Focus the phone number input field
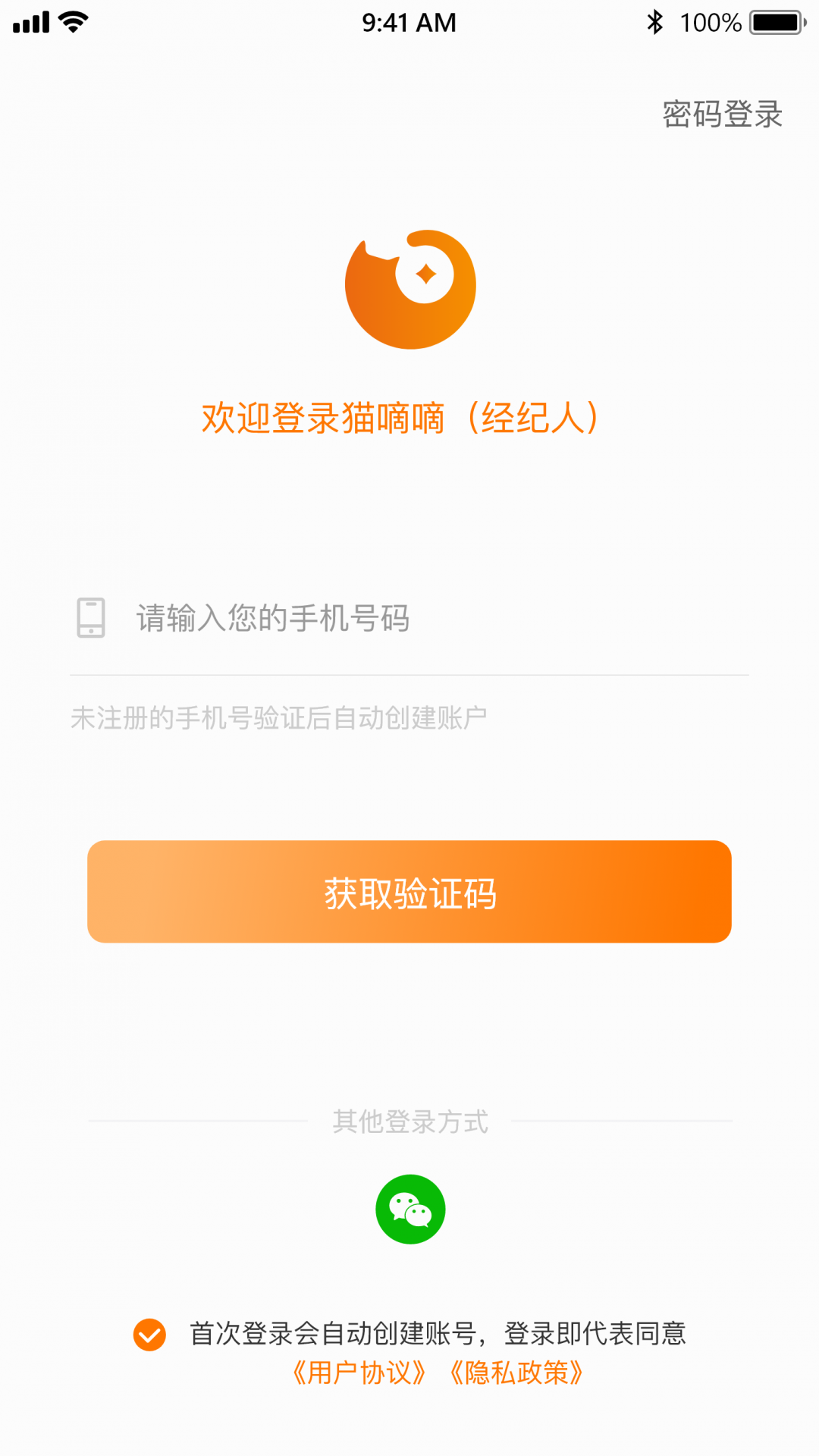The height and width of the screenshot is (1456, 819). pyautogui.click(x=425, y=618)
